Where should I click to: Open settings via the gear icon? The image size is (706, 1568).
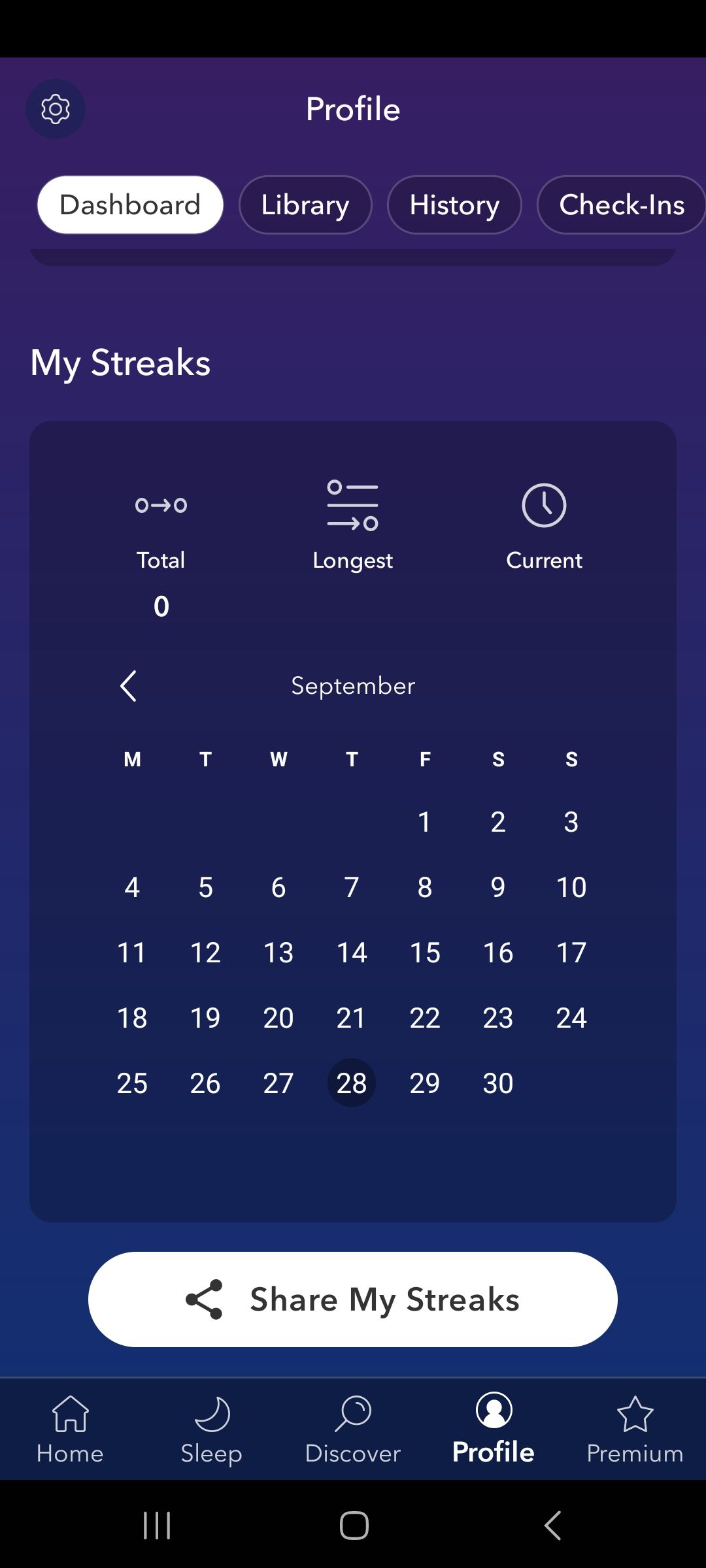56,109
